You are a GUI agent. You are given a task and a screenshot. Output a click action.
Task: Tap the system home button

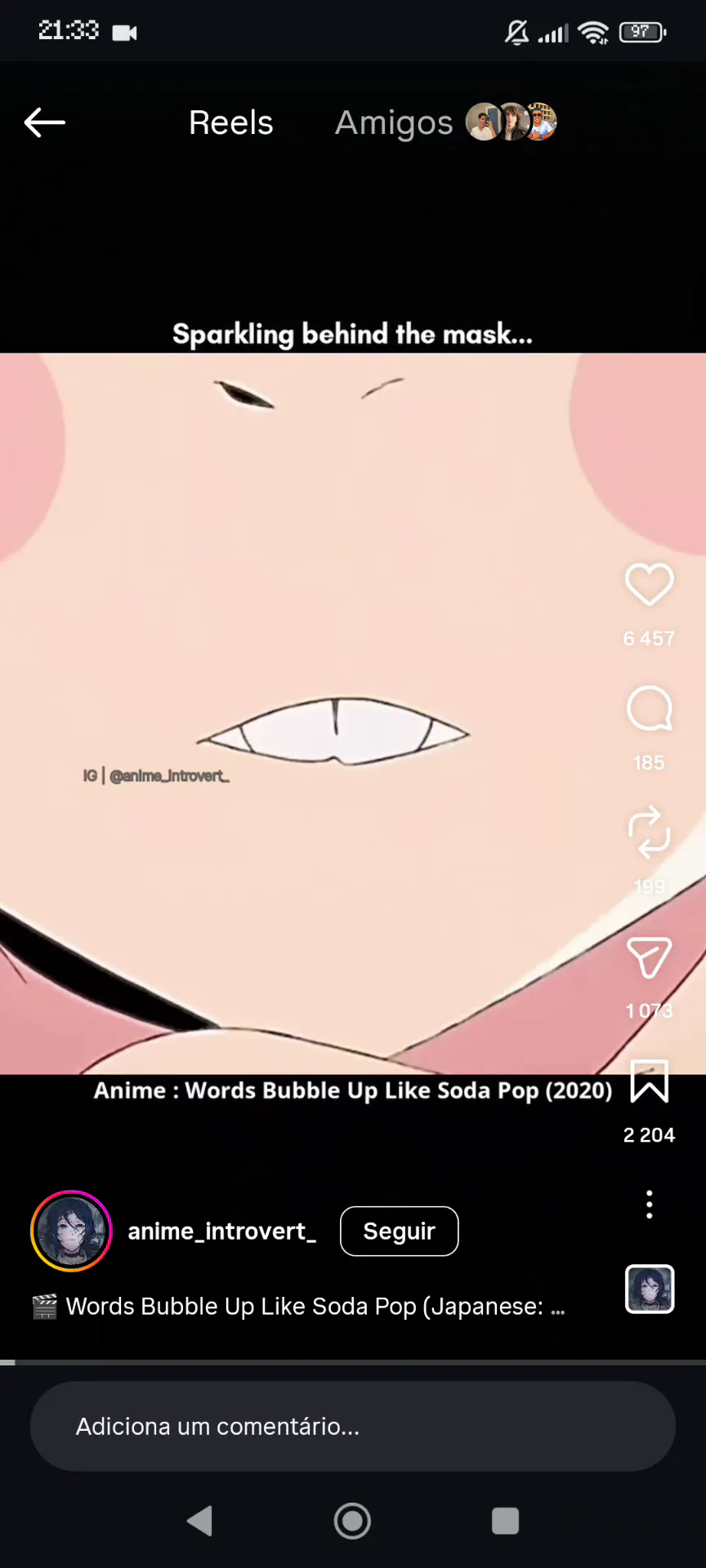pyautogui.click(x=352, y=1521)
